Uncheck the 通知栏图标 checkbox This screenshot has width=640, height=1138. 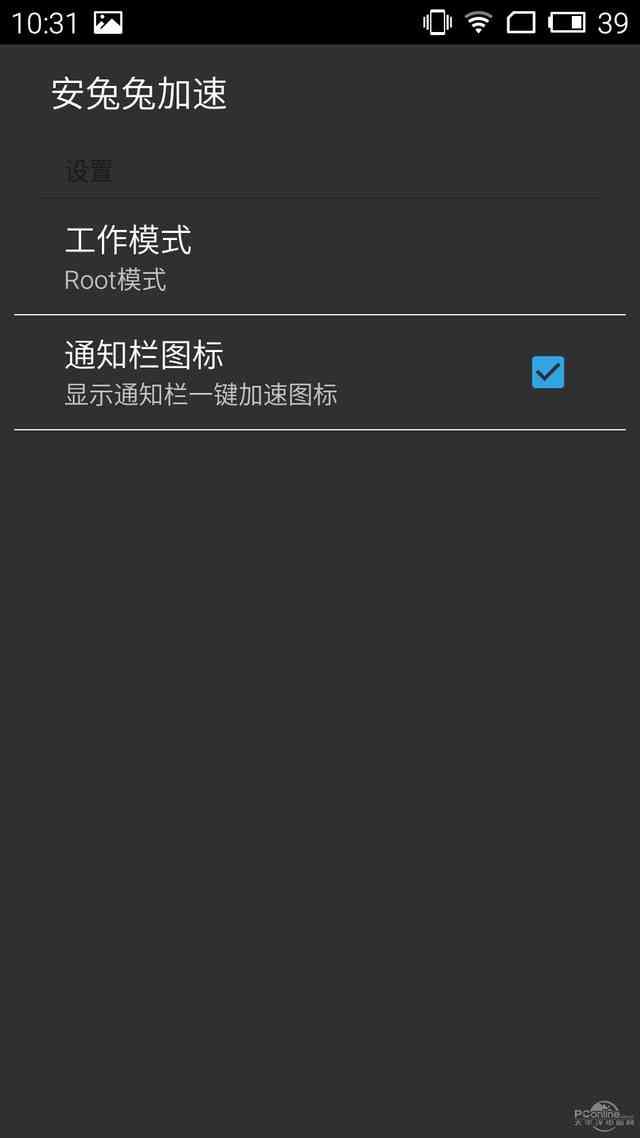click(x=548, y=372)
